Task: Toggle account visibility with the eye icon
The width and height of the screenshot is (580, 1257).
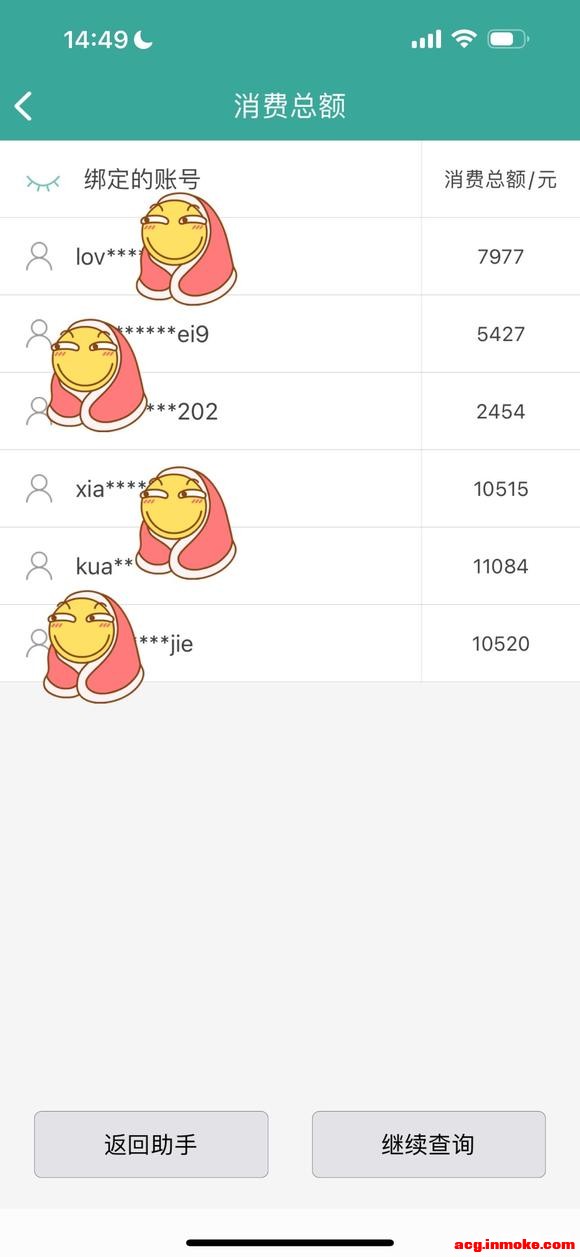Action: (x=43, y=181)
